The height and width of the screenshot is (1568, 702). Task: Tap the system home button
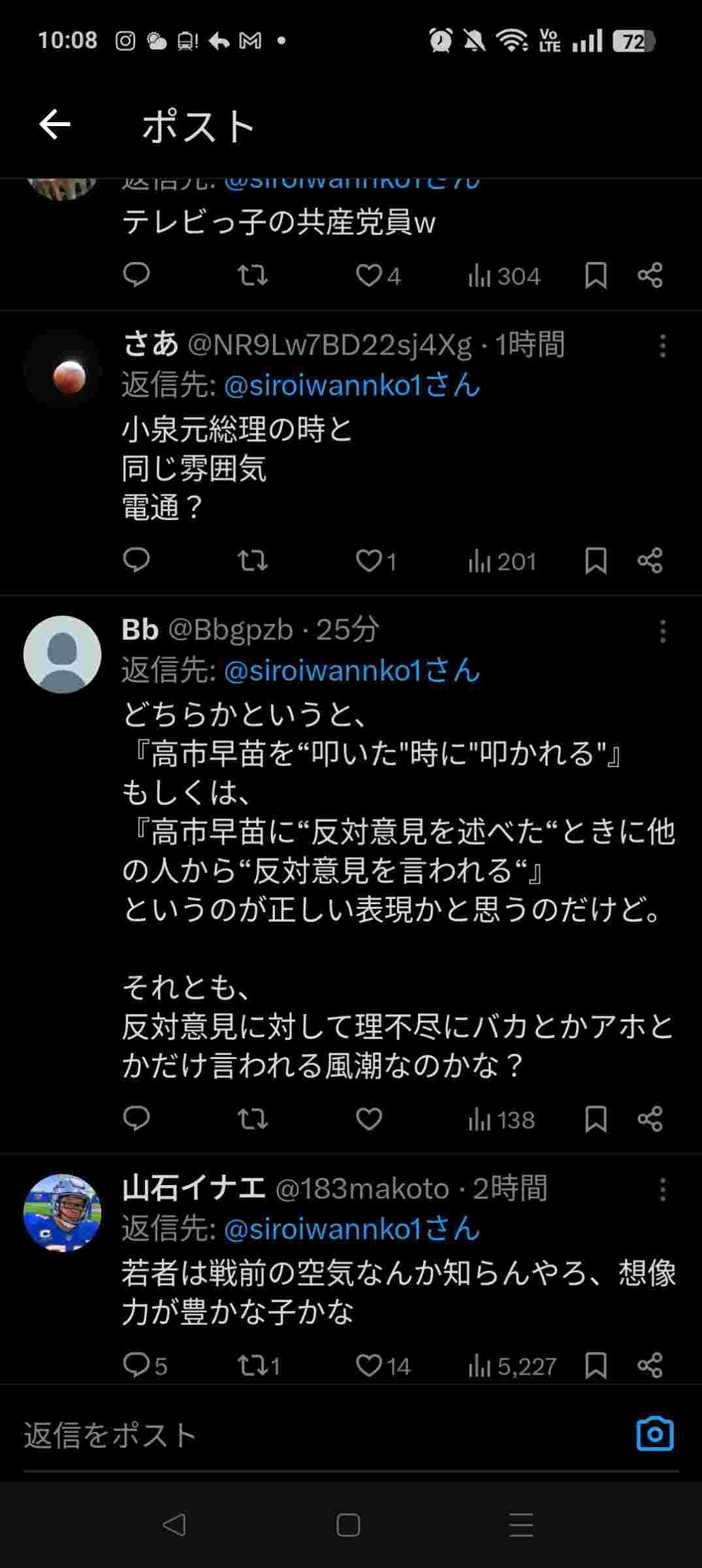pos(348,1525)
